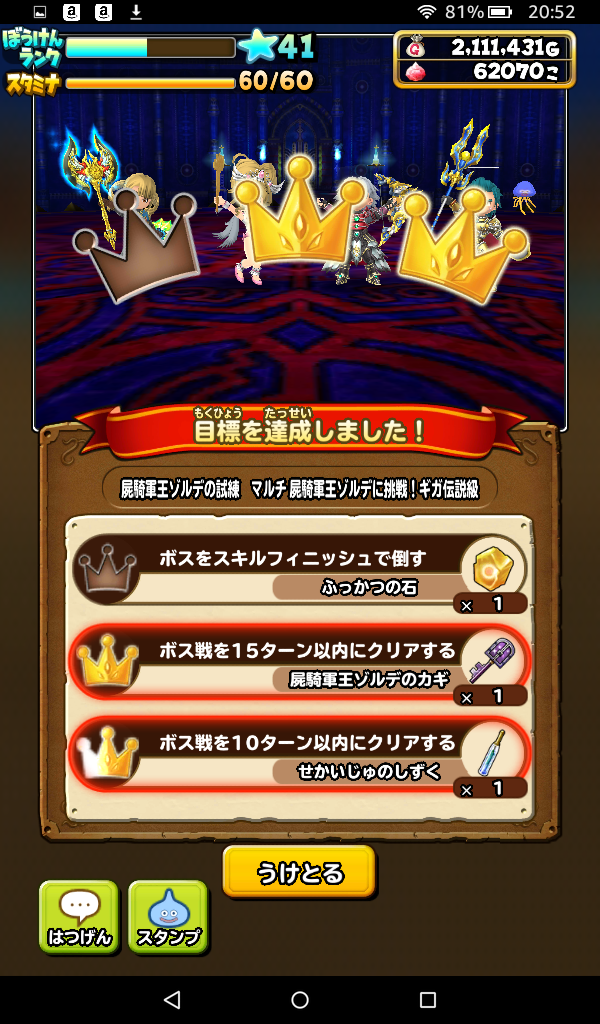600x1024 pixels.
Task: Tap the Android back button
Action: point(172,1000)
